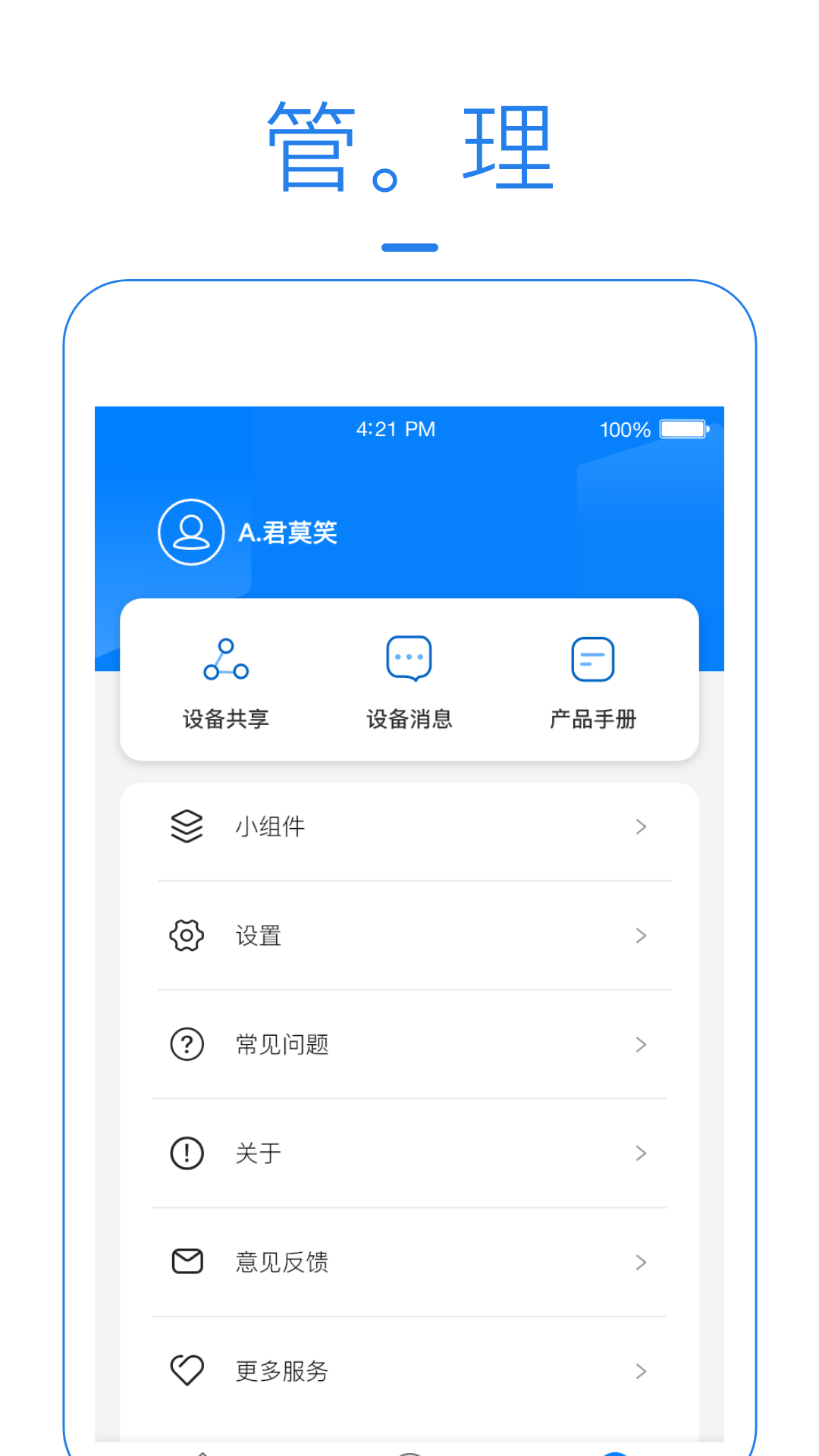Click the user avatar icon
Screen dimensions: 819x1456
pyautogui.click(x=190, y=532)
